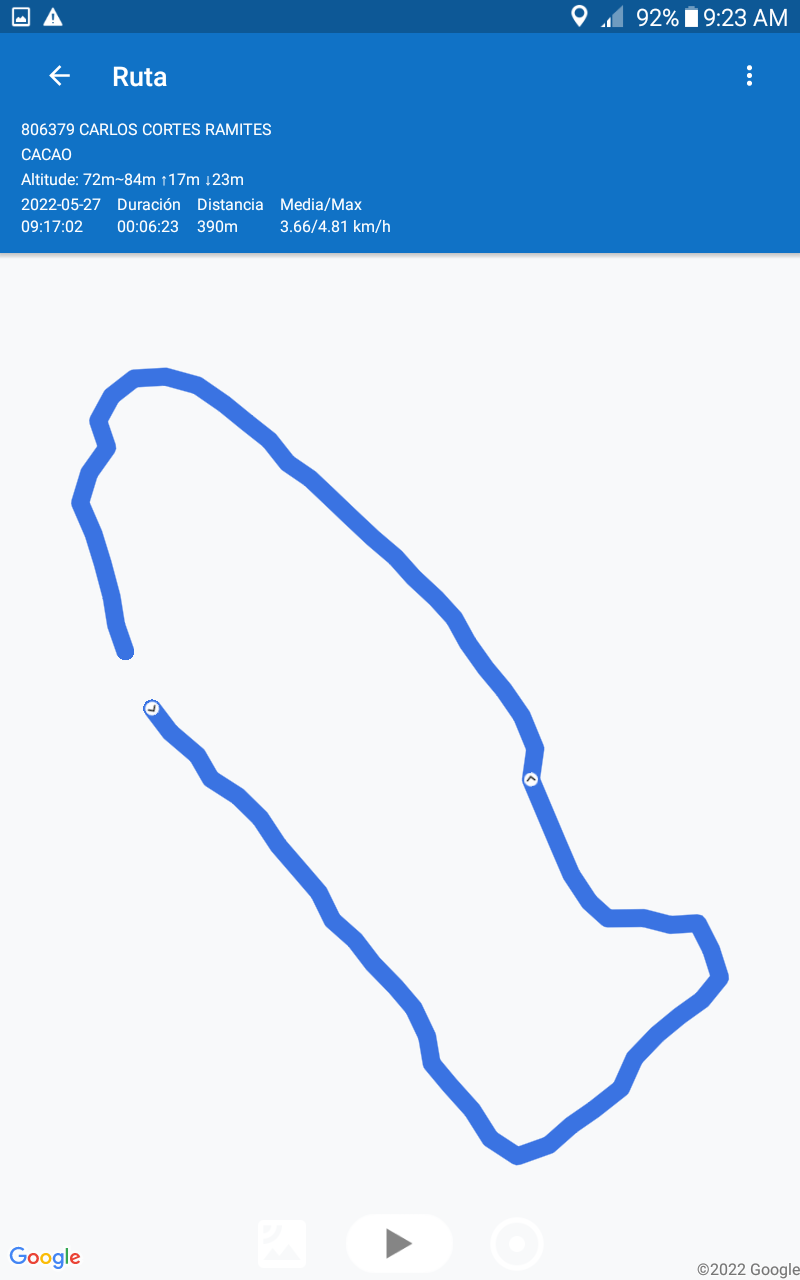Image resolution: width=800 pixels, height=1280 pixels.
Task: Play the route animation
Action: 399,1243
